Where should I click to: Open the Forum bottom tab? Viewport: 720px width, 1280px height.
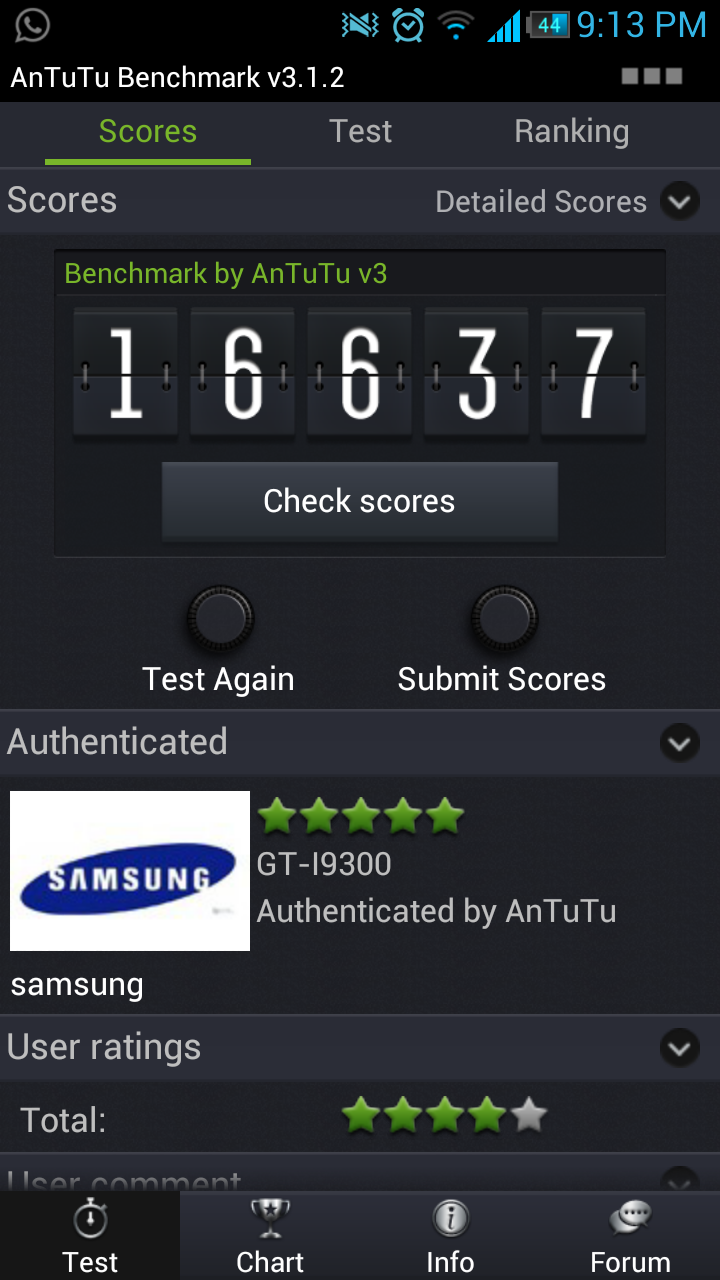pyautogui.click(x=630, y=1237)
